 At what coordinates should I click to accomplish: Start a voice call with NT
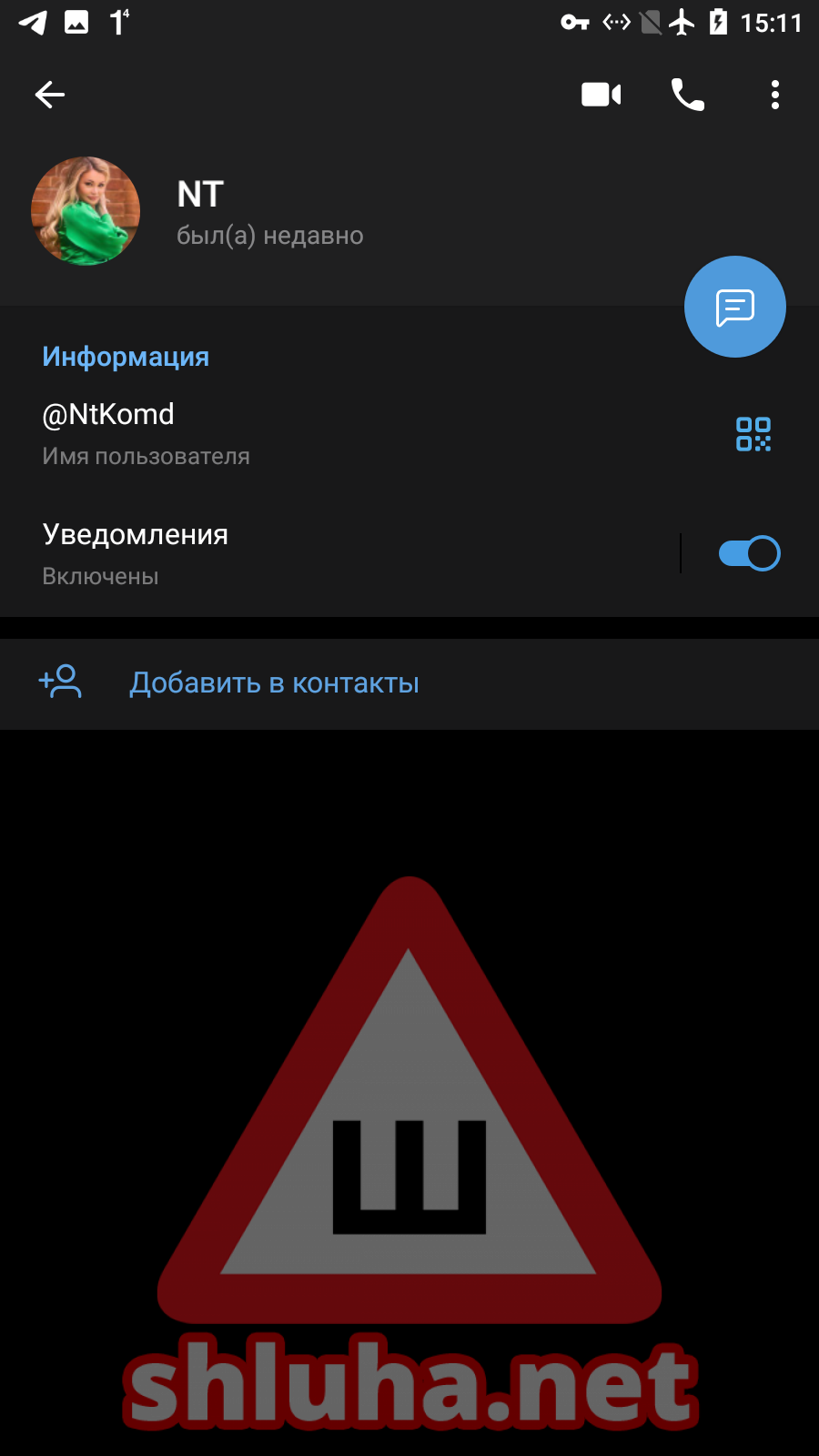click(688, 95)
